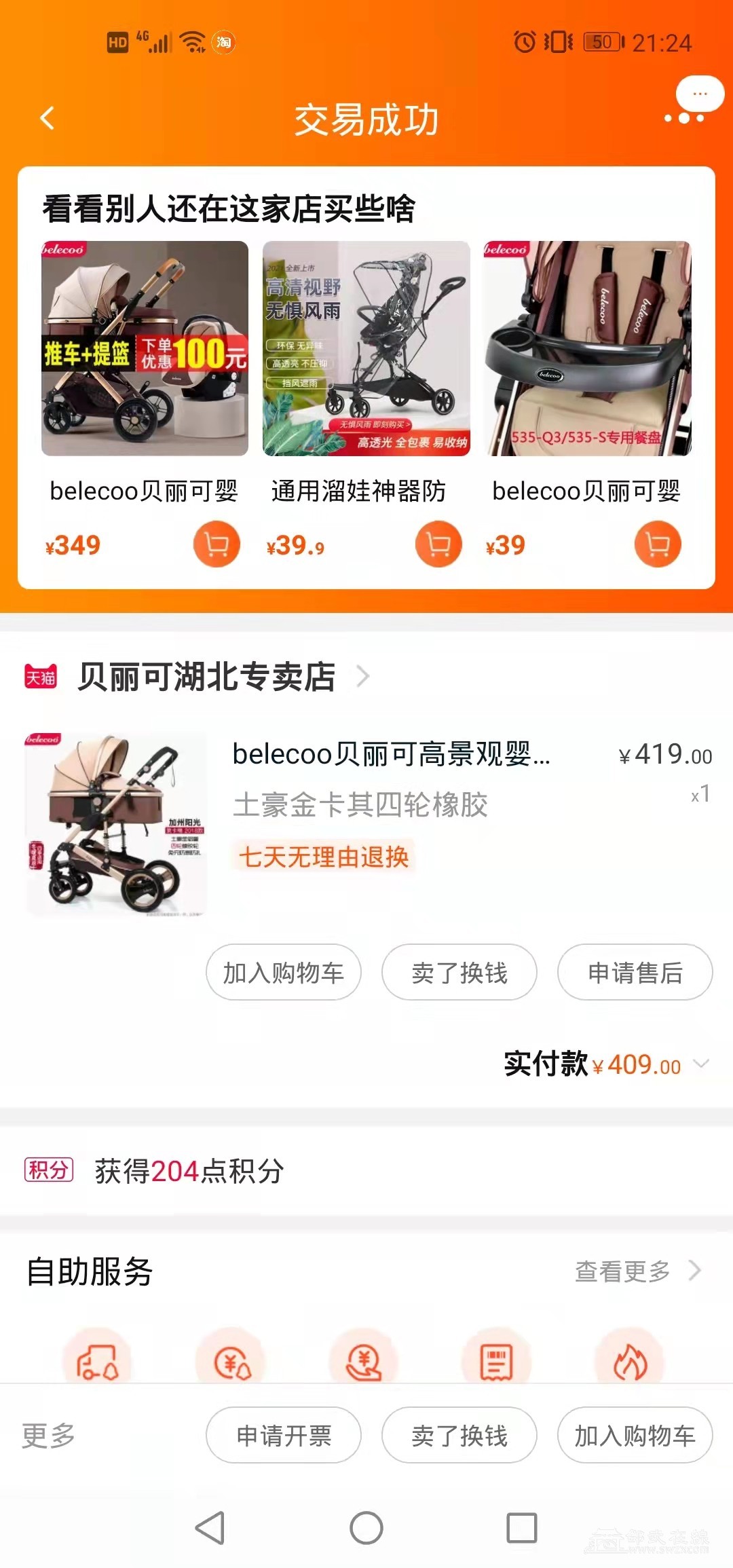Add the ¥39 stroller tray to cart
733x1568 pixels.
pos(658,544)
